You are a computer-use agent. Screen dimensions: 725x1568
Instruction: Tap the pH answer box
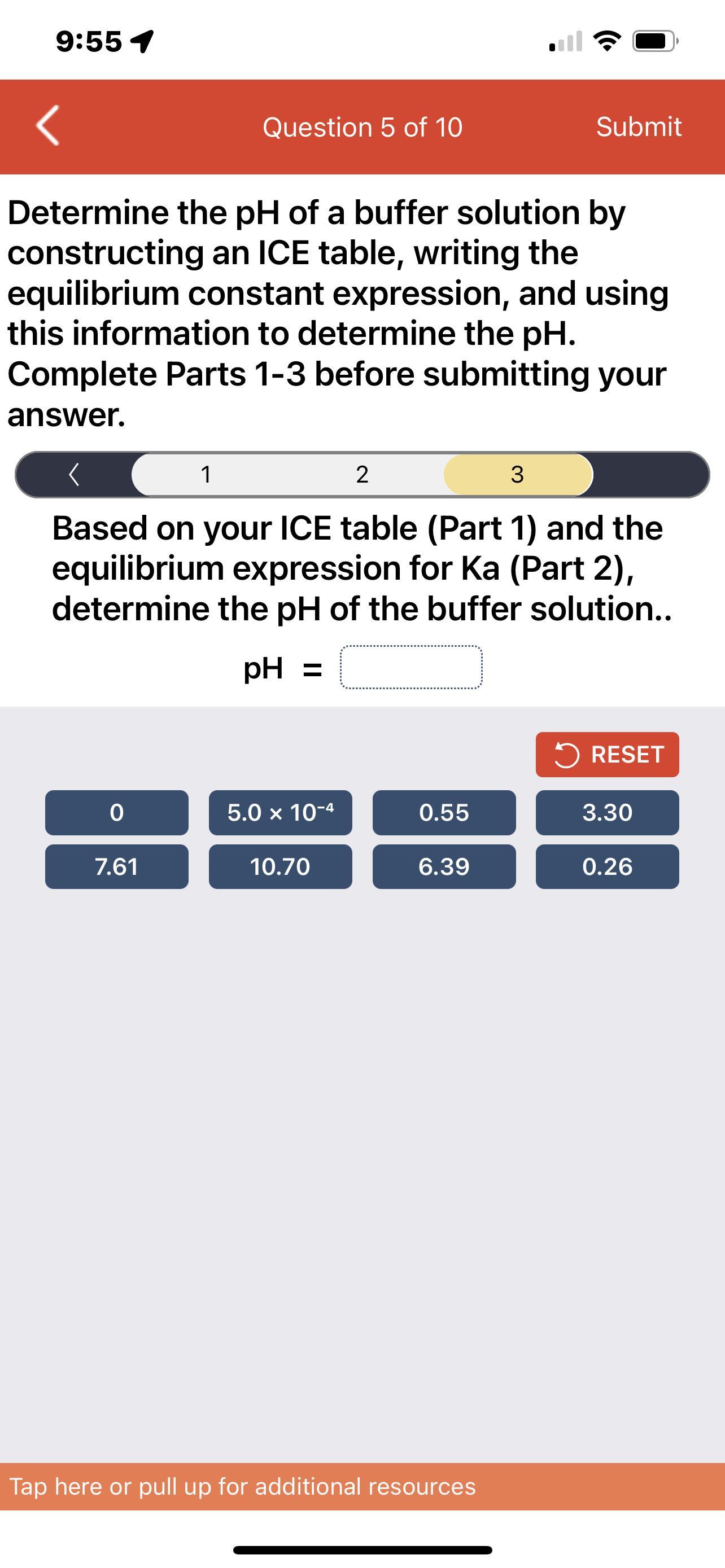[412, 668]
